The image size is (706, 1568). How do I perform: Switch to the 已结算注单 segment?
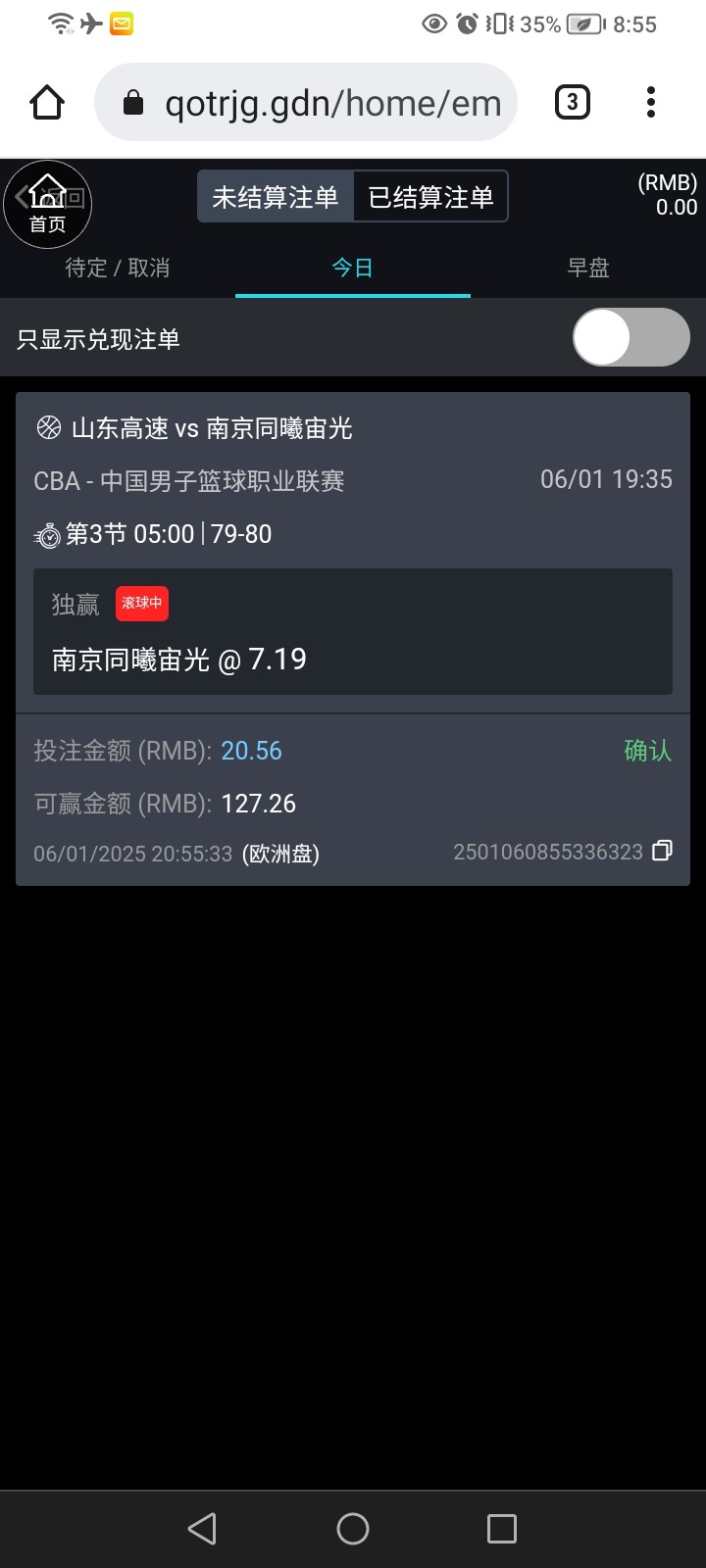click(x=430, y=197)
